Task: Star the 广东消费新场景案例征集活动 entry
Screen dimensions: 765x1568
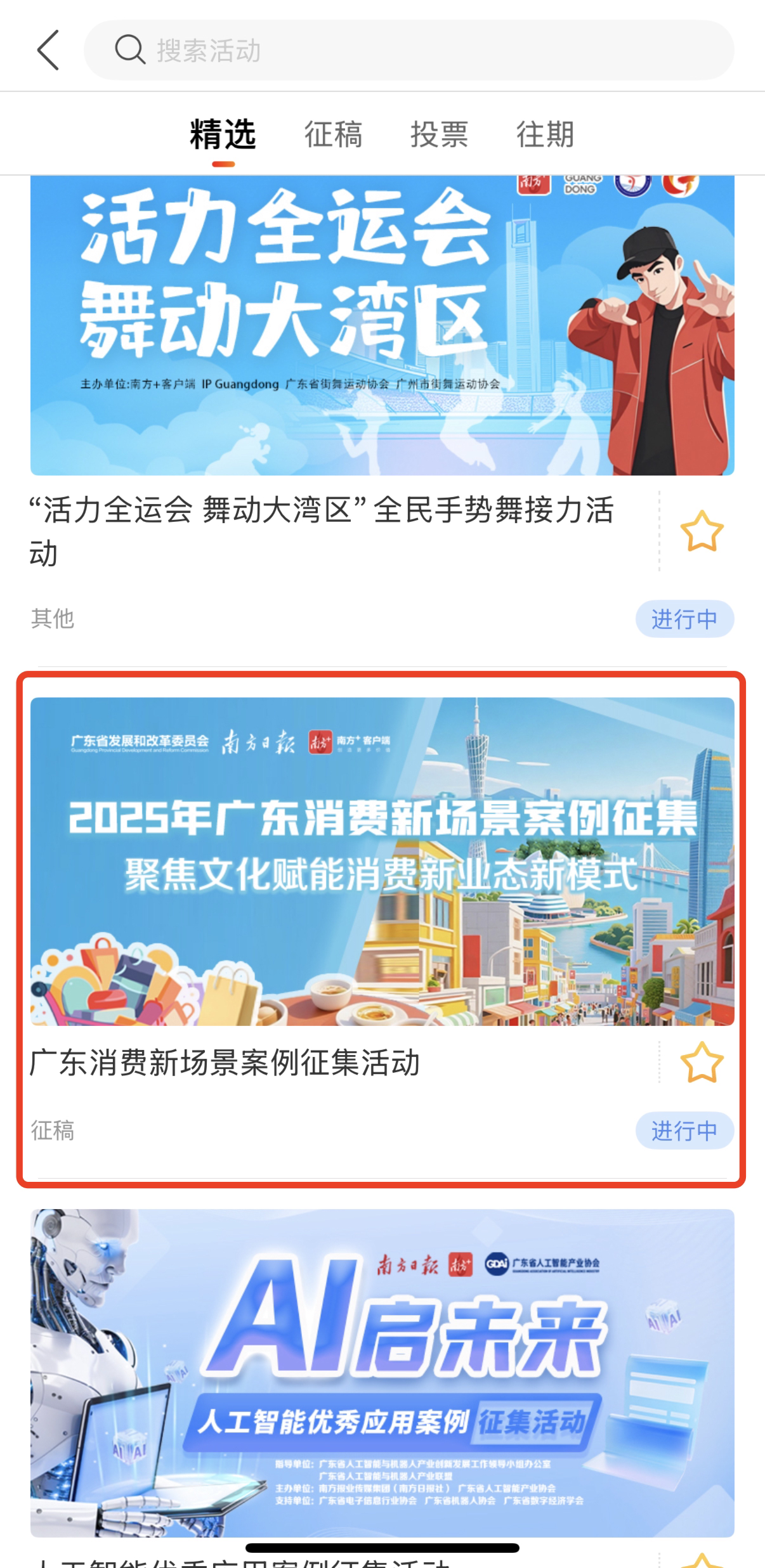Action: tap(701, 1062)
